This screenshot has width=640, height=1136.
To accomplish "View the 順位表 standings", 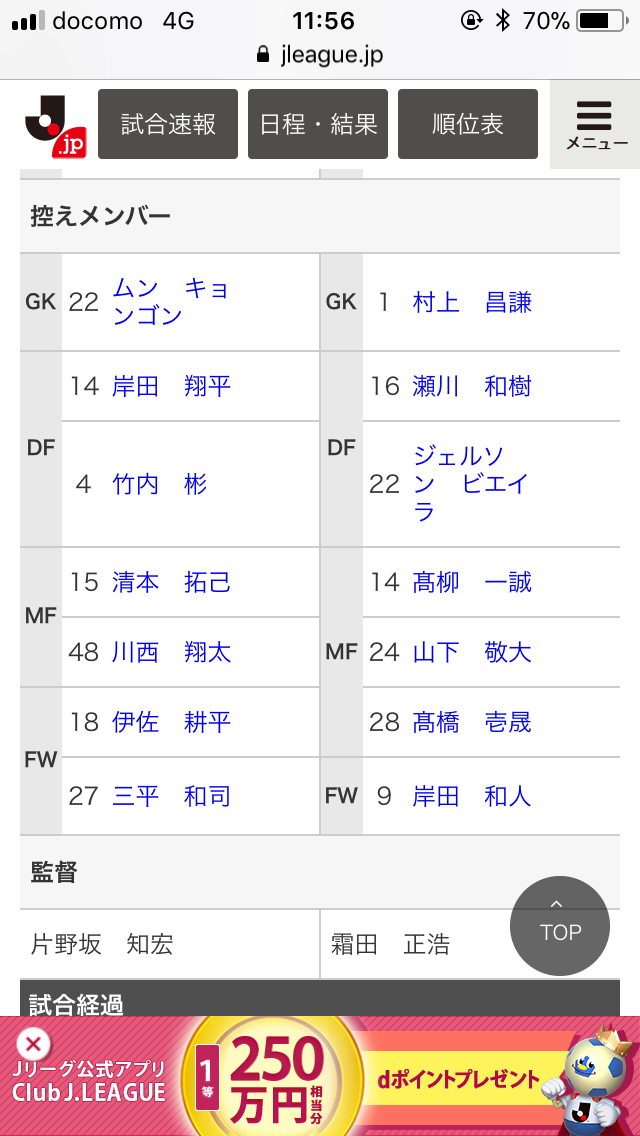I will tap(468, 124).
